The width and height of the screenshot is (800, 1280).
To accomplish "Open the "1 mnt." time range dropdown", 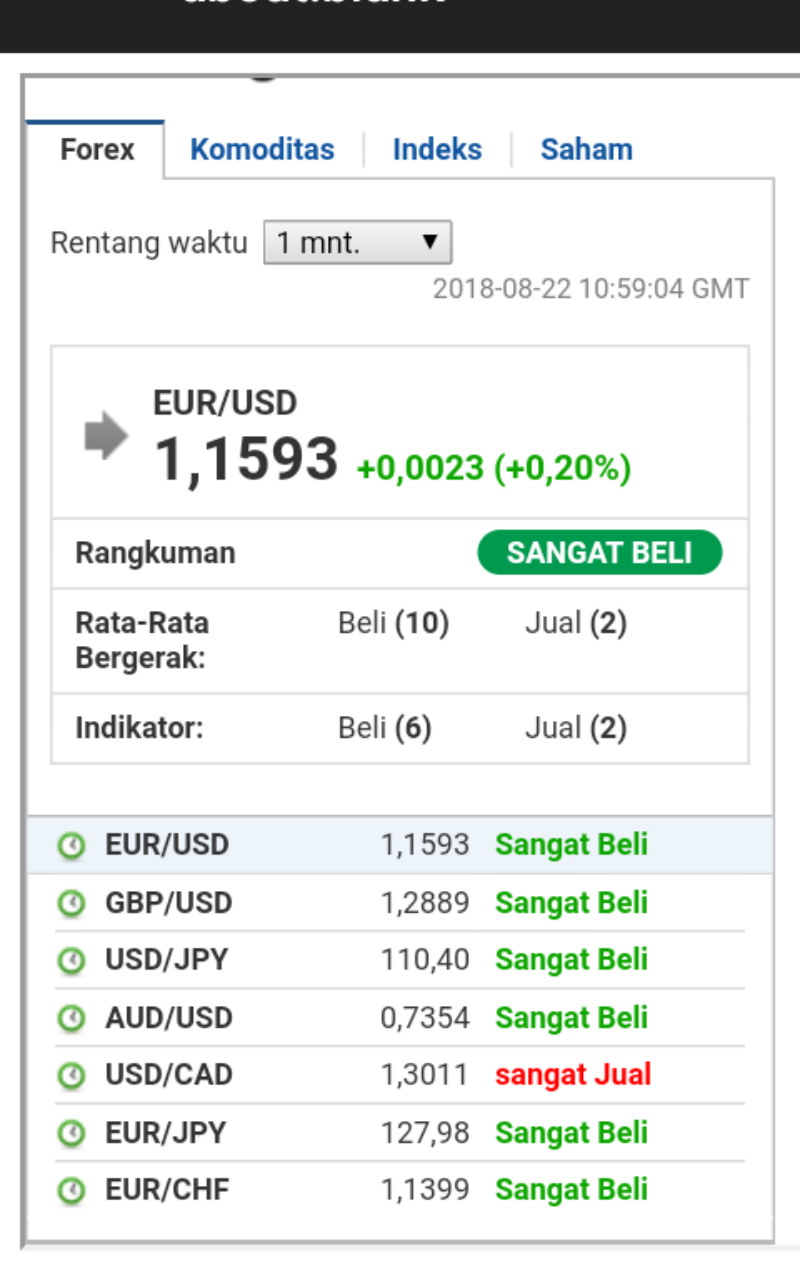I will 355,241.
